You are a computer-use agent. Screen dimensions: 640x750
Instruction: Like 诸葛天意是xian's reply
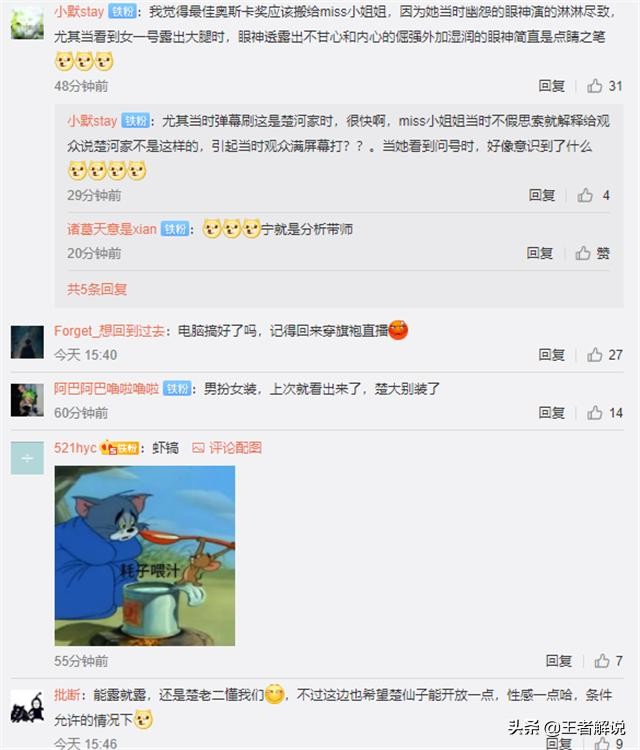click(x=594, y=253)
